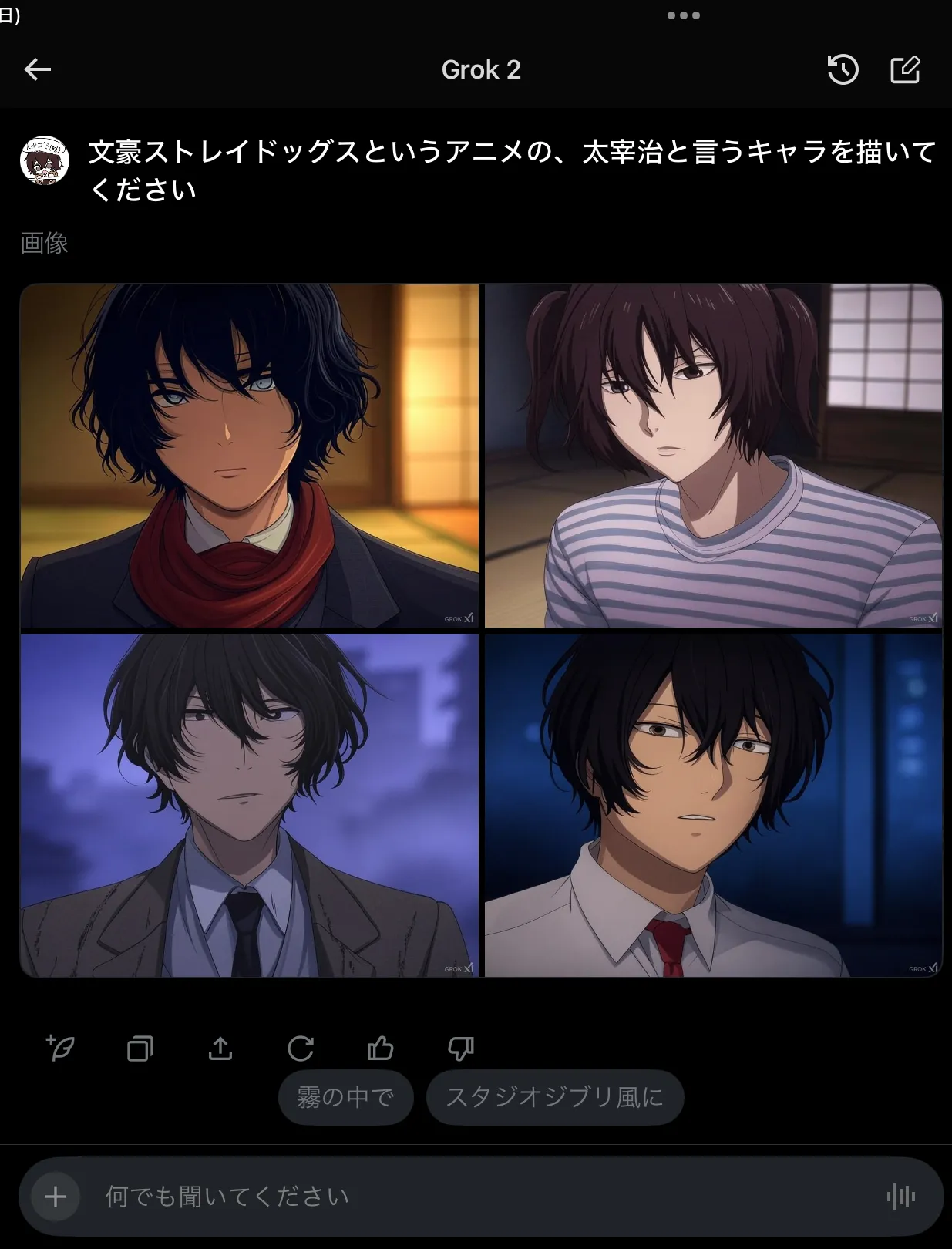Viewport: 952px width, 1249px height.
Task: Select the 霧の中で suggestion chip
Action: pyautogui.click(x=346, y=1097)
